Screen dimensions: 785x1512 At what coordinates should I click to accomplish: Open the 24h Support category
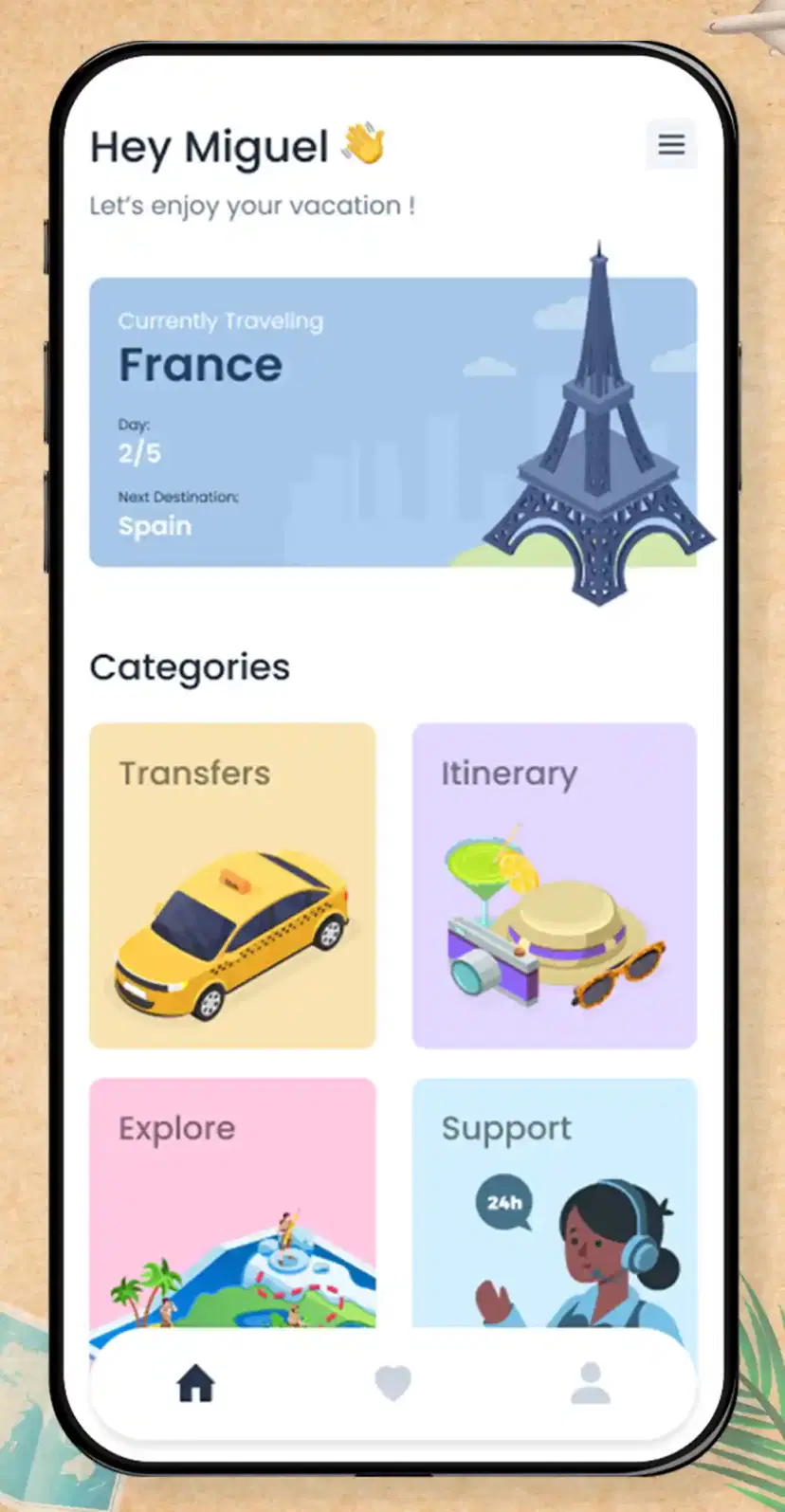coord(555,1199)
